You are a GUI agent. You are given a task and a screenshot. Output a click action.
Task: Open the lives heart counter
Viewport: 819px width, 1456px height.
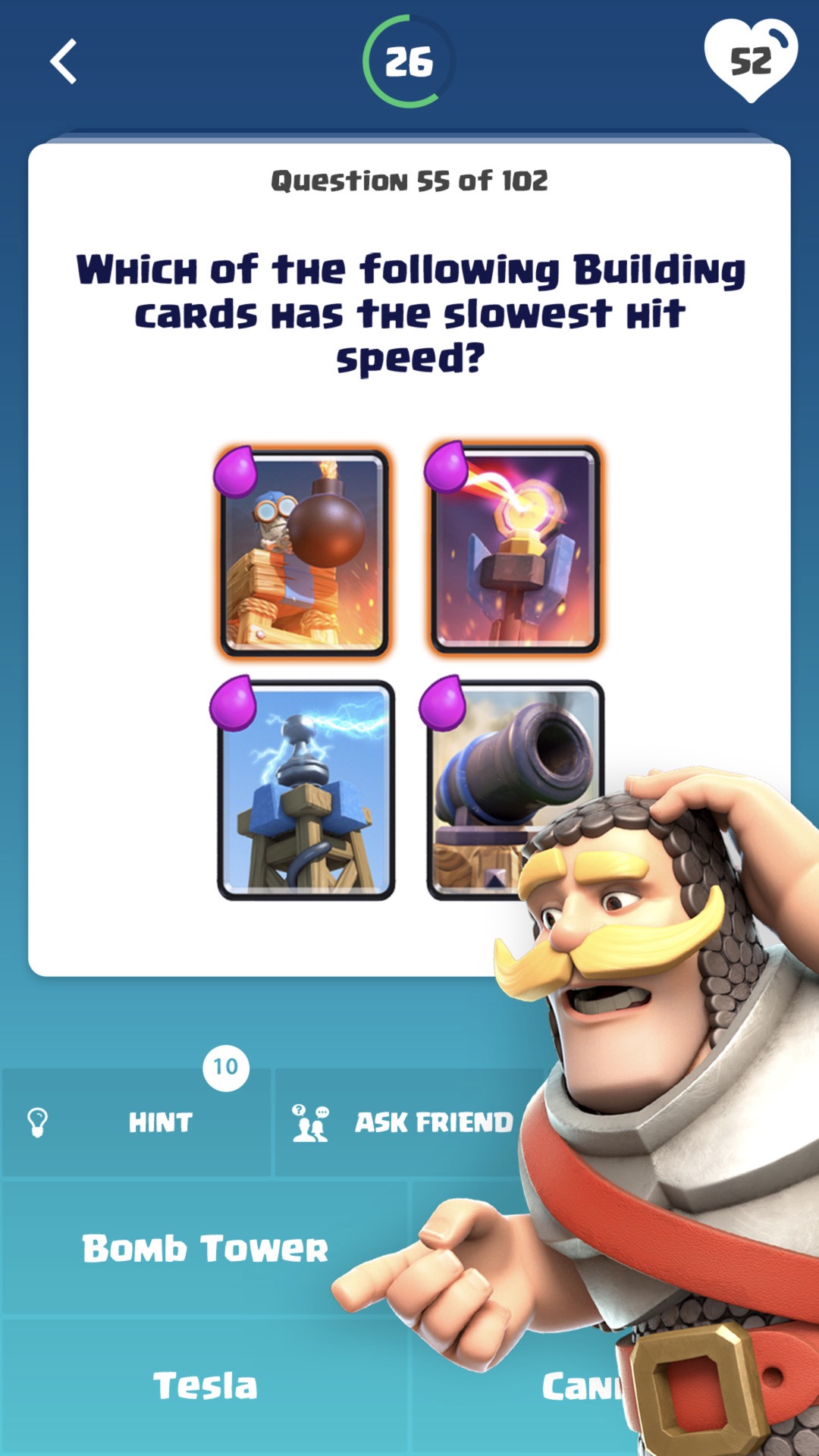pyautogui.click(x=751, y=61)
